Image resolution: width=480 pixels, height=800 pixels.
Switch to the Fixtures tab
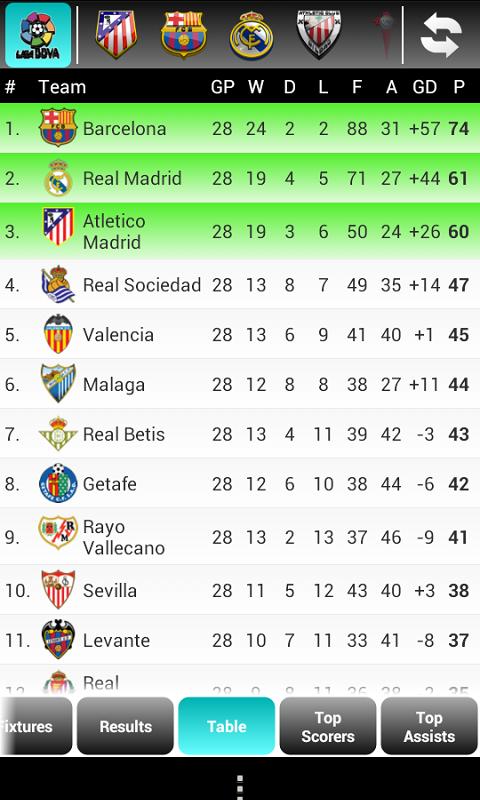36,726
